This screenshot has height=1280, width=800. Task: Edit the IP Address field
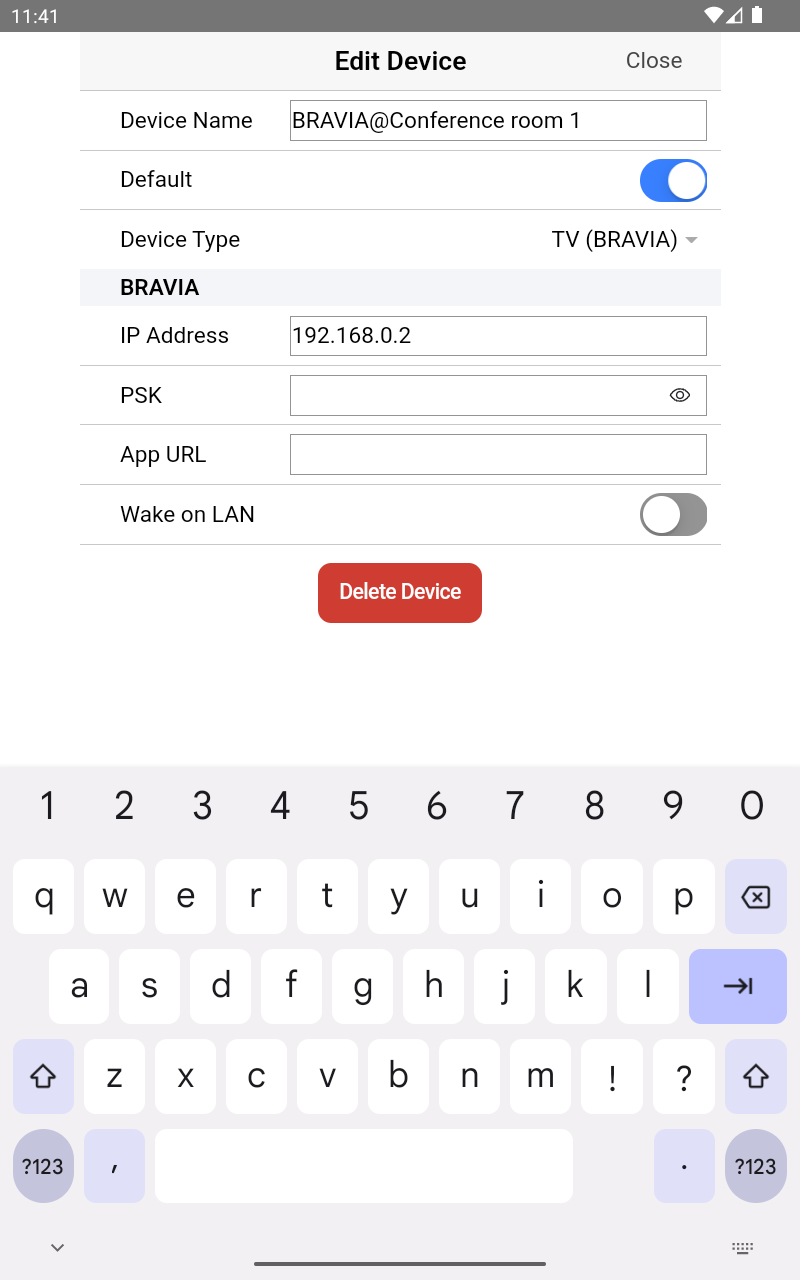click(497, 336)
